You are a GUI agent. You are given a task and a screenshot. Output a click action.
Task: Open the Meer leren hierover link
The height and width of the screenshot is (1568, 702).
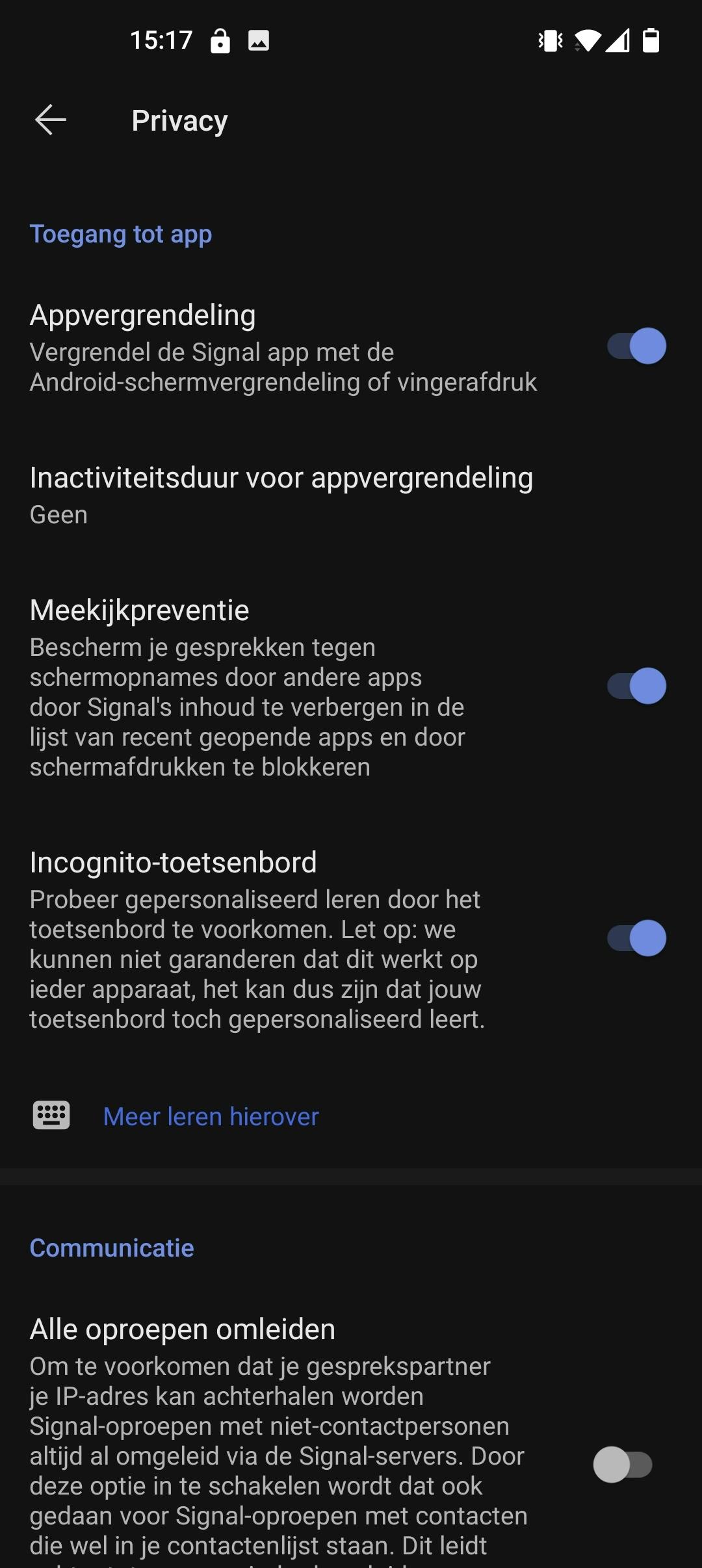[211, 1116]
